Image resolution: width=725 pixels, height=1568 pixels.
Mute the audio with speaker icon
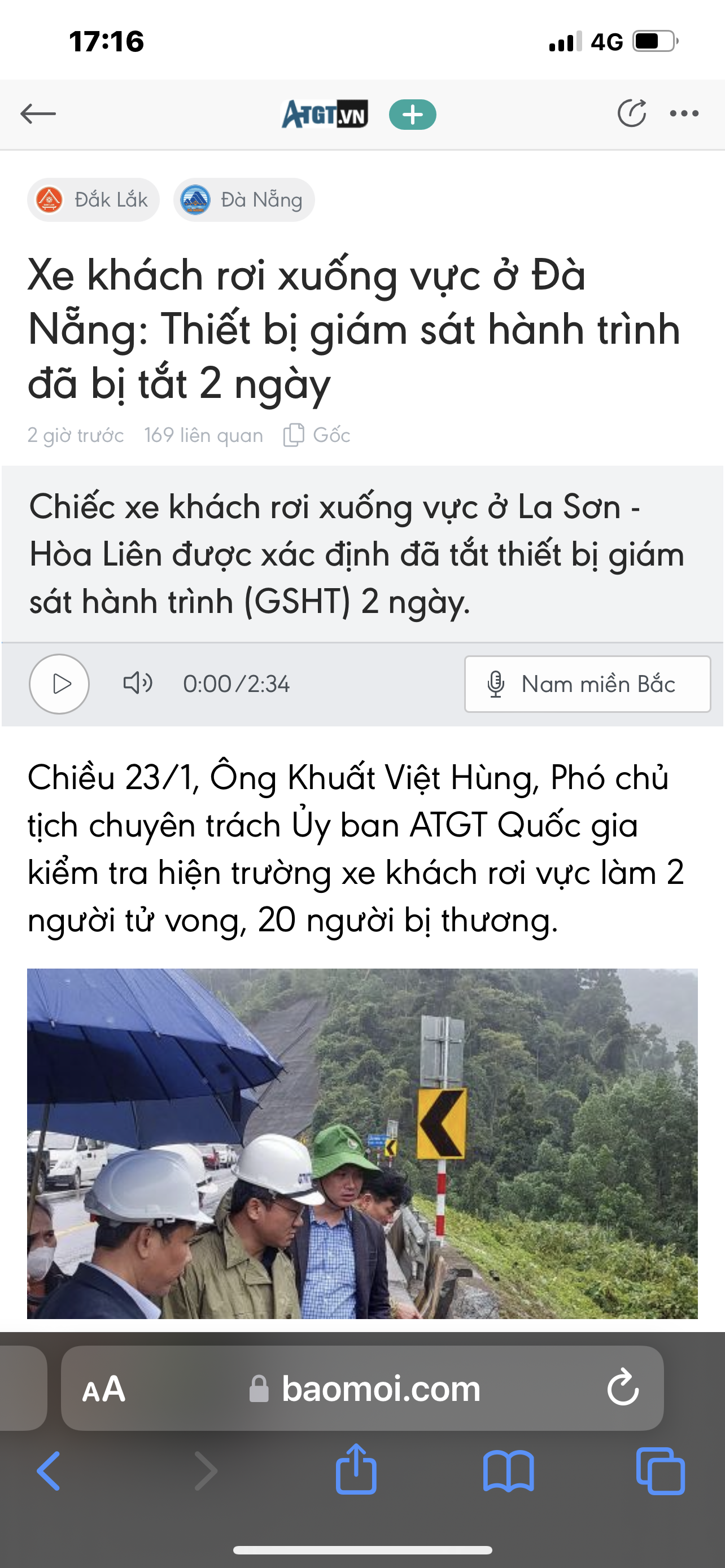(x=138, y=684)
